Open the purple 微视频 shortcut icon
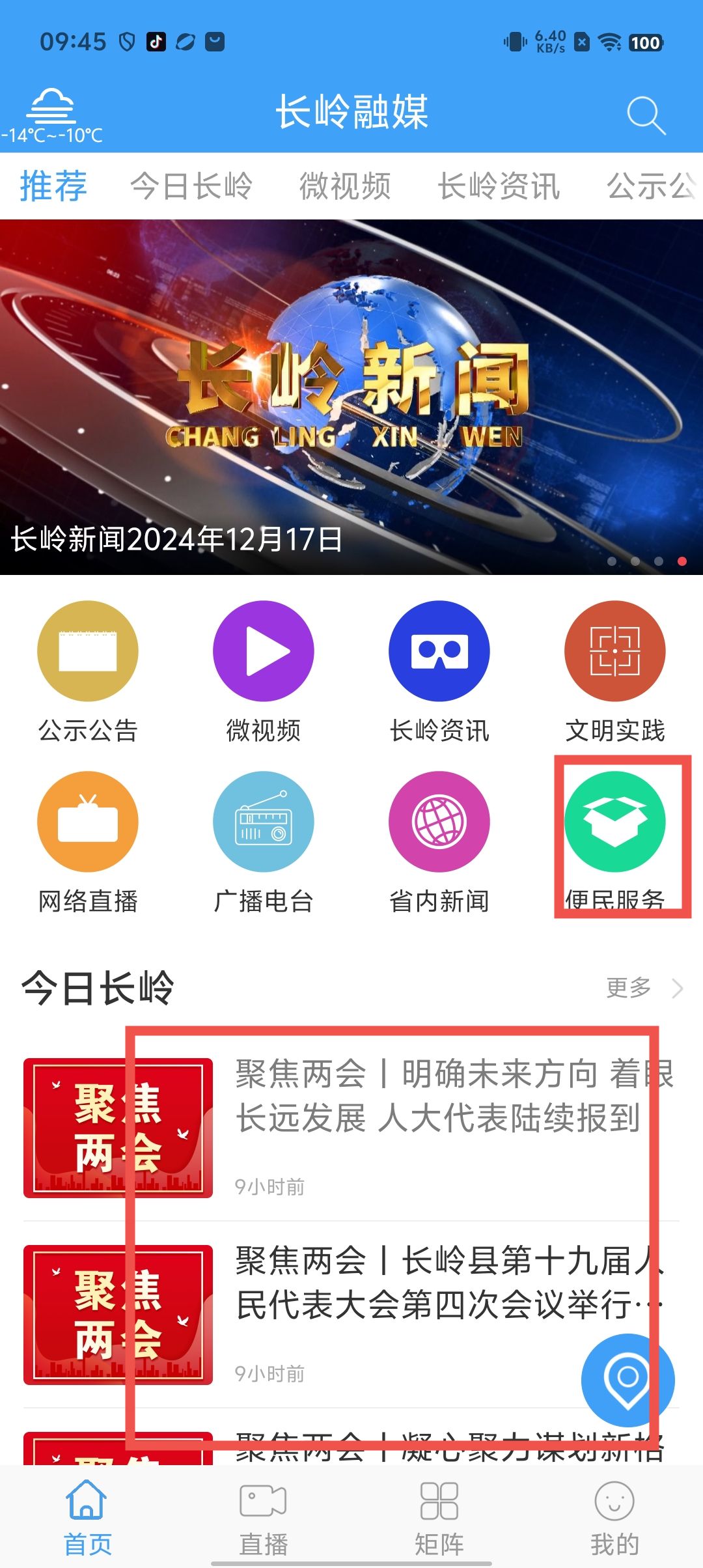 (x=263, y=651)
